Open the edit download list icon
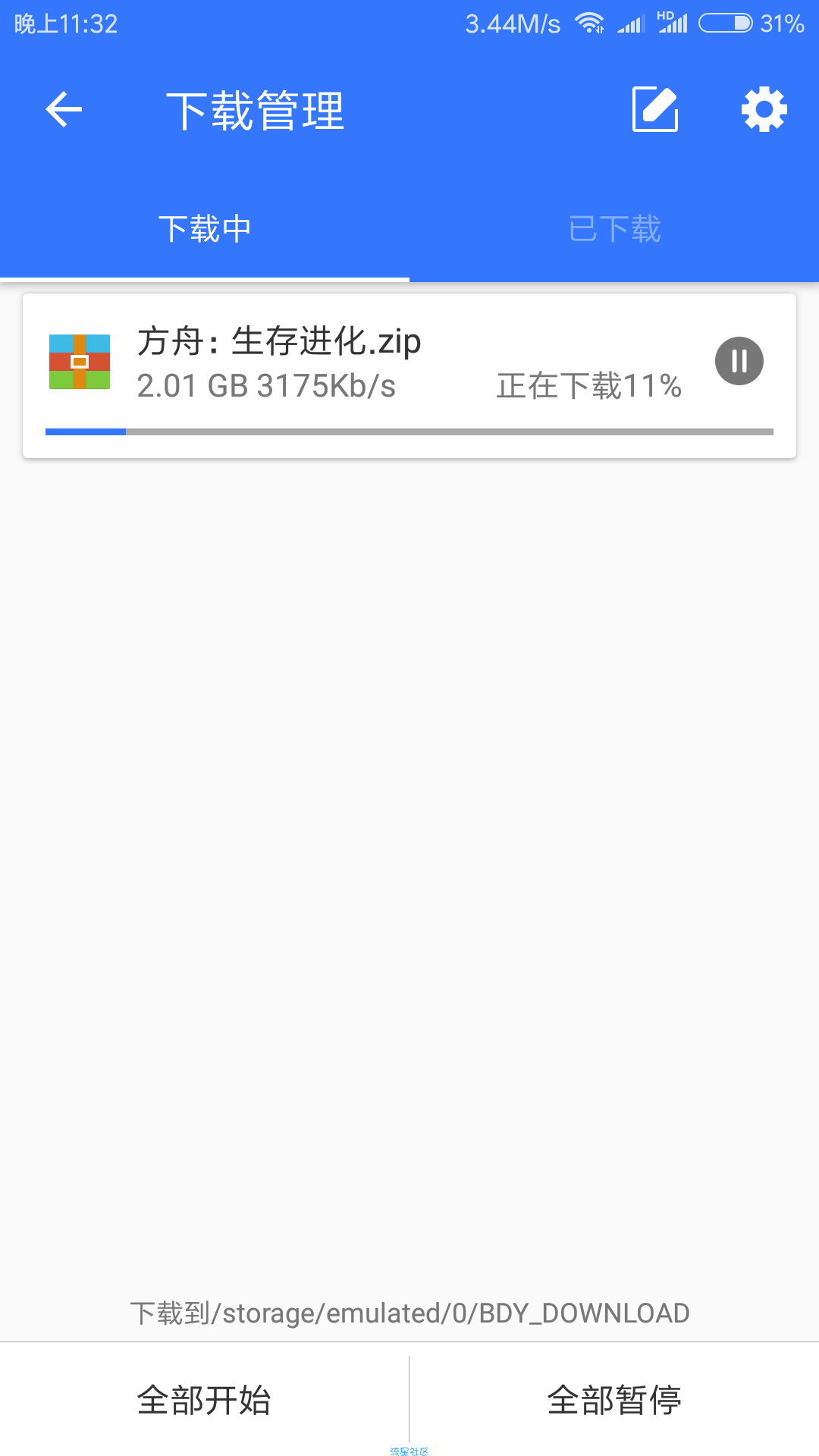The height and width of the screenshot is (1456, 819). coord(655,110)
